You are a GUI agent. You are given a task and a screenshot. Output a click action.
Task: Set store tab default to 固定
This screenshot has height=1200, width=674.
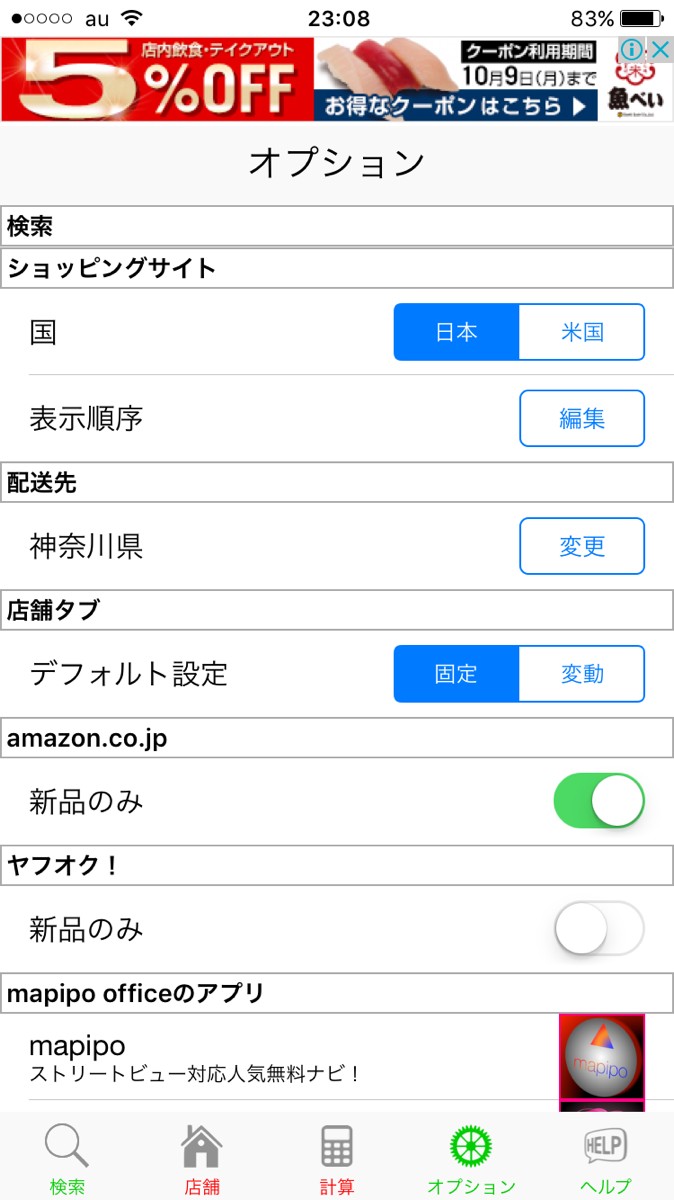pyautogui.click(x=457, y=674)
